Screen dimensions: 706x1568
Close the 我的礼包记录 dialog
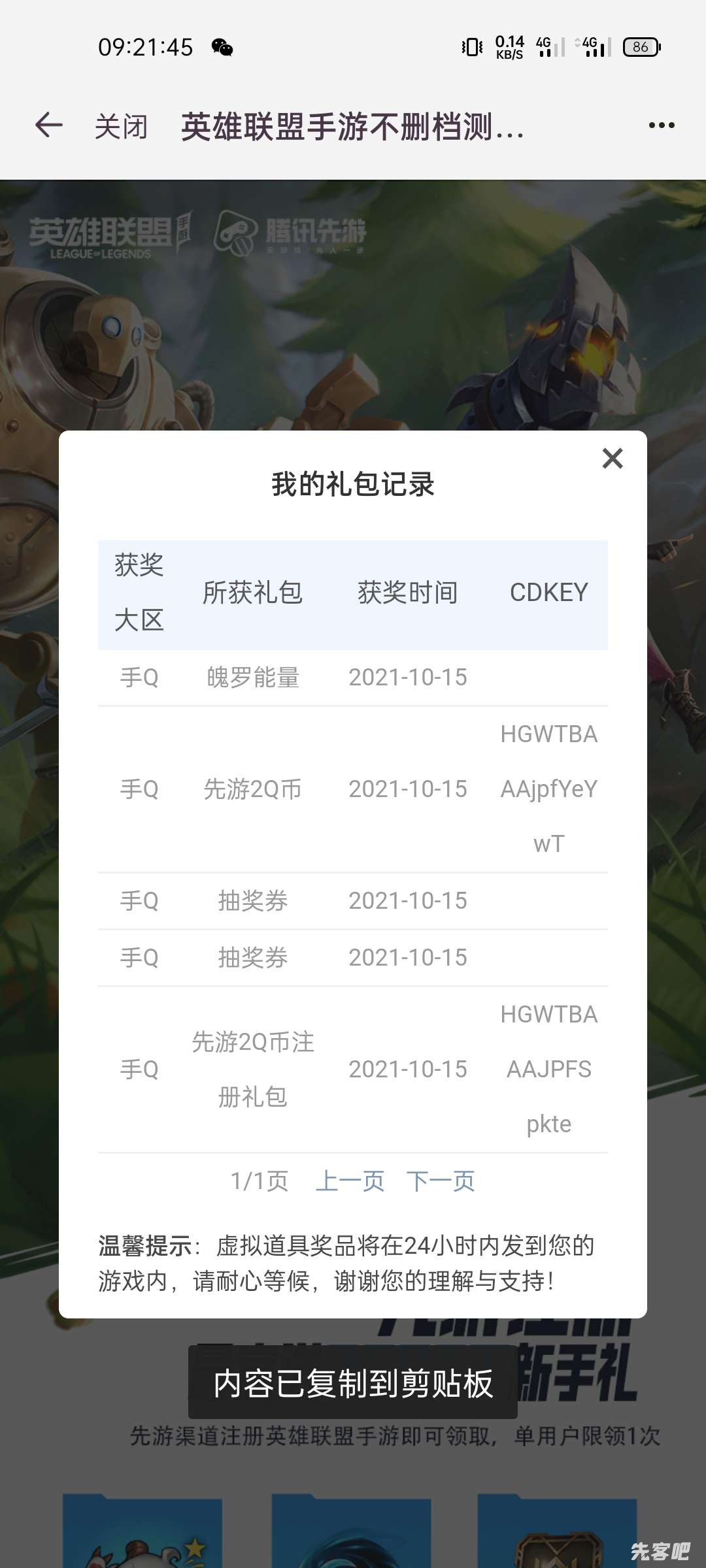tap(612, 459)
